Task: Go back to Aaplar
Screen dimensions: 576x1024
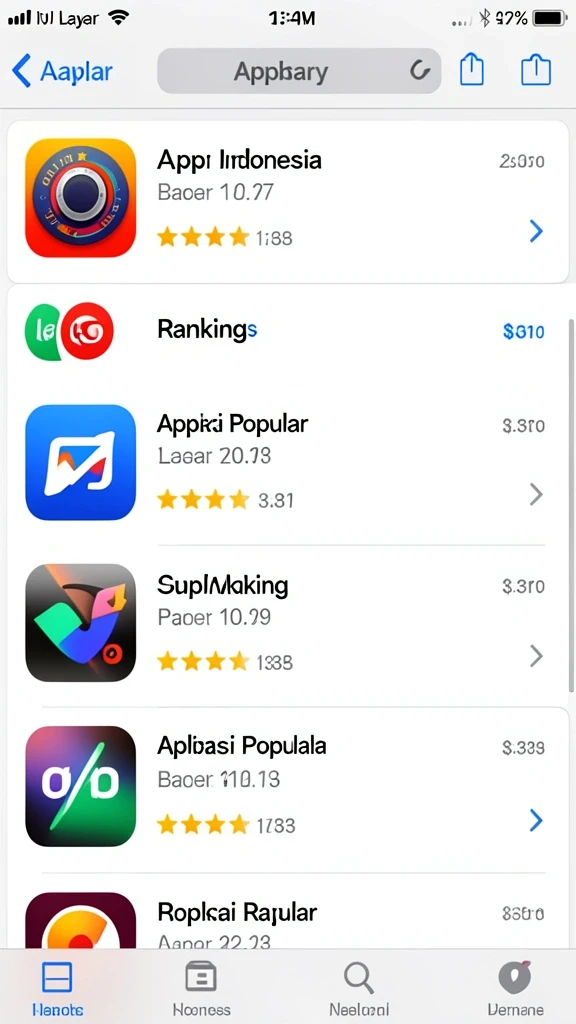Action: tap(62, 71)
